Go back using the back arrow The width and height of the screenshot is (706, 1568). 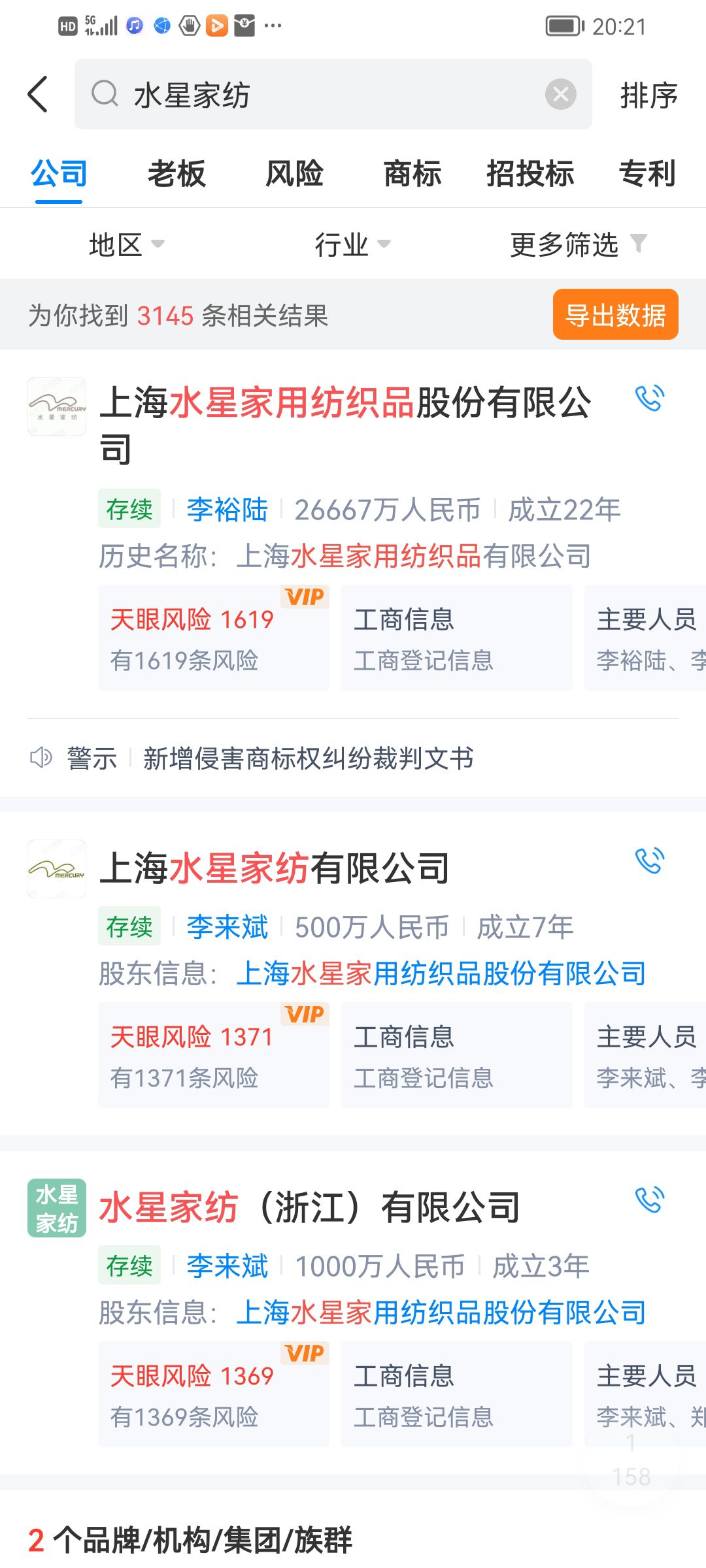point(38,95)
